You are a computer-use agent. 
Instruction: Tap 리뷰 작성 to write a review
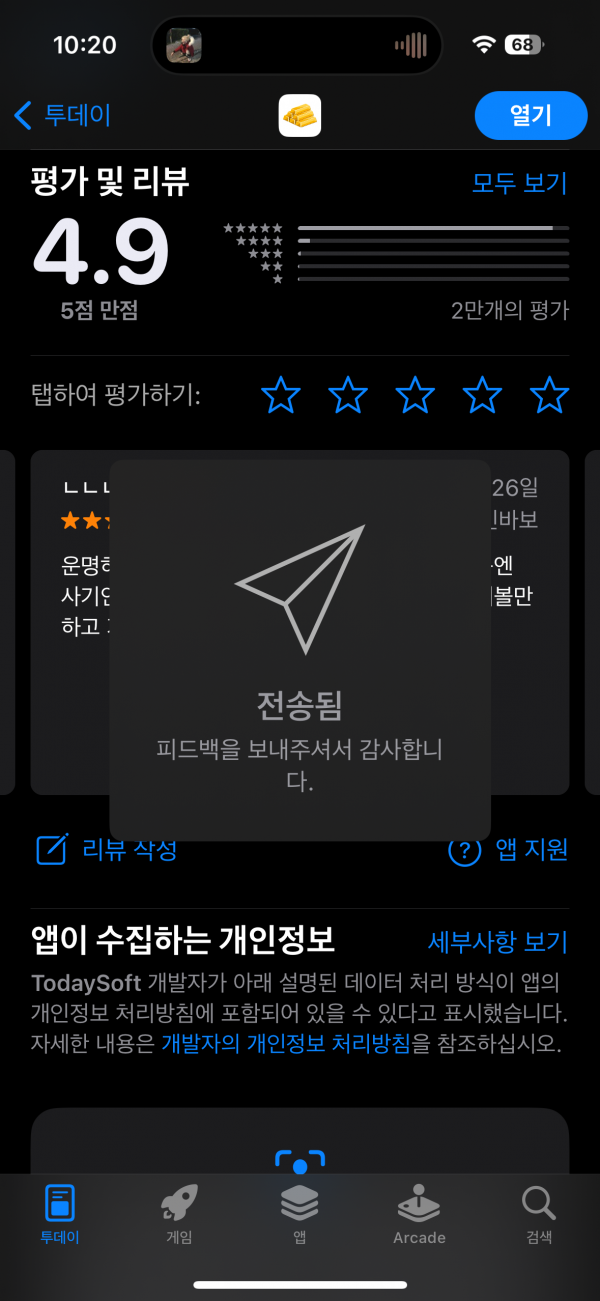coord(107,850)
